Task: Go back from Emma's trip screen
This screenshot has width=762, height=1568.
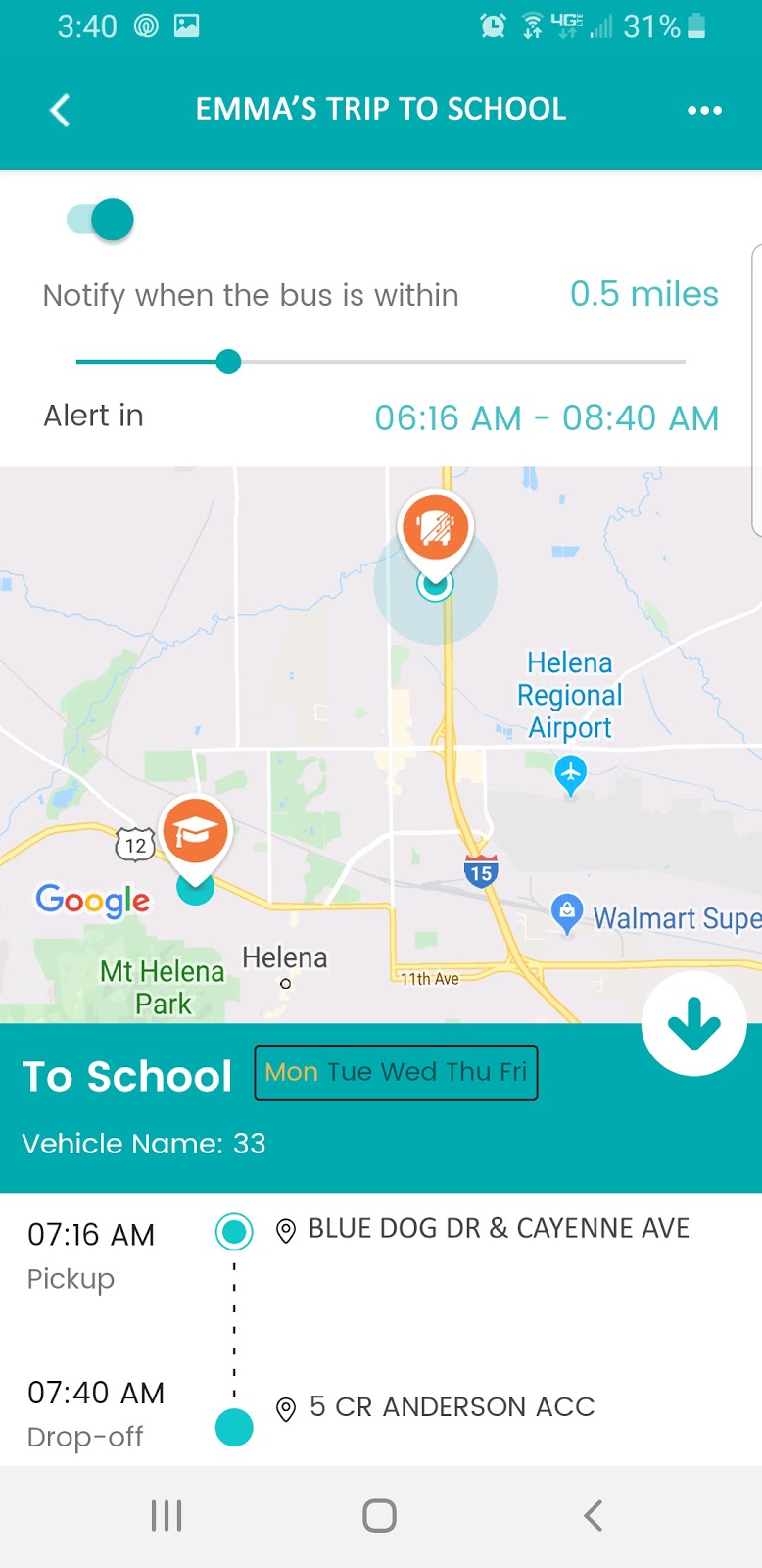Action: point(60,110)
